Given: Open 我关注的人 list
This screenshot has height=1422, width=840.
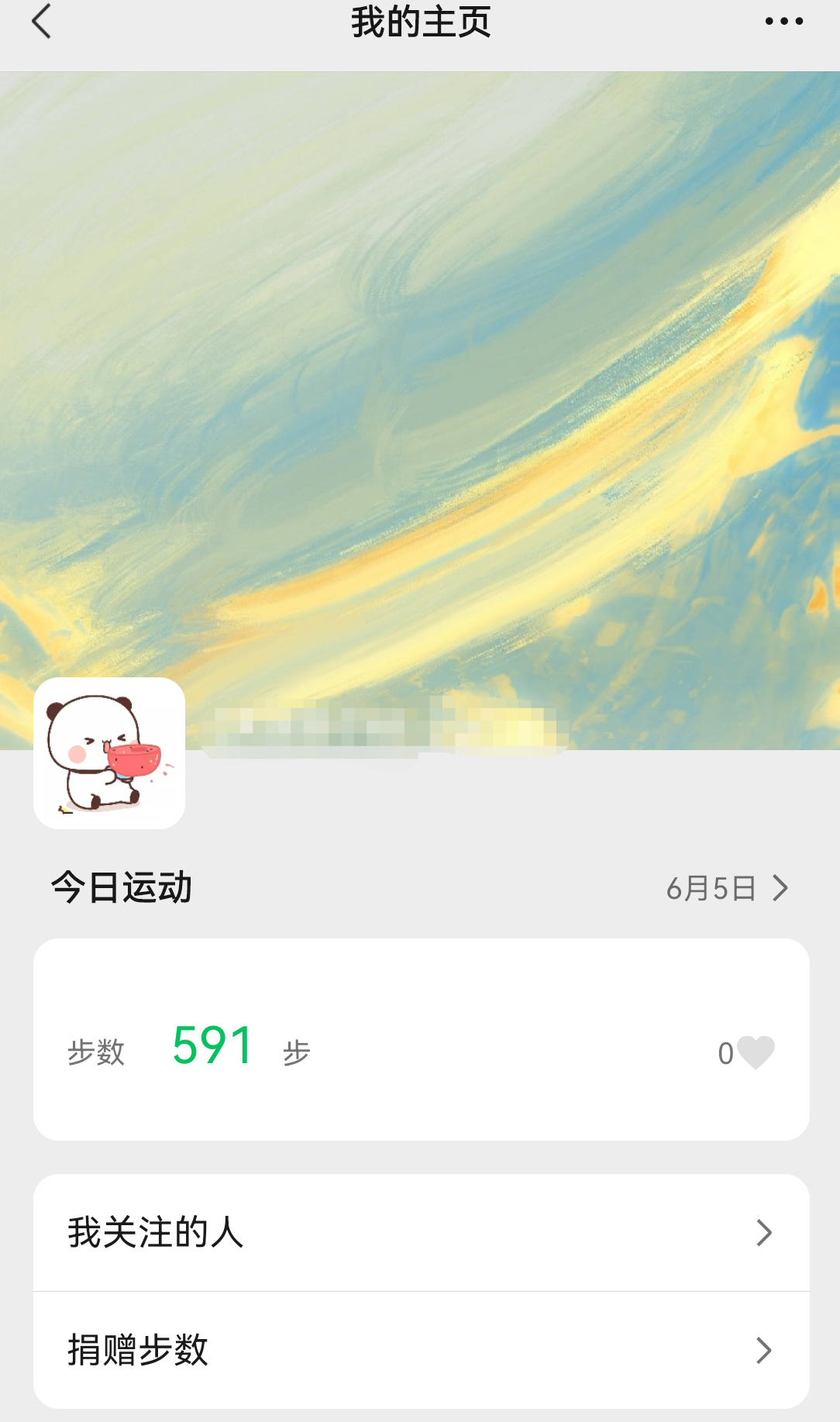Looking at the screenshot, I should coord(422,1232).
